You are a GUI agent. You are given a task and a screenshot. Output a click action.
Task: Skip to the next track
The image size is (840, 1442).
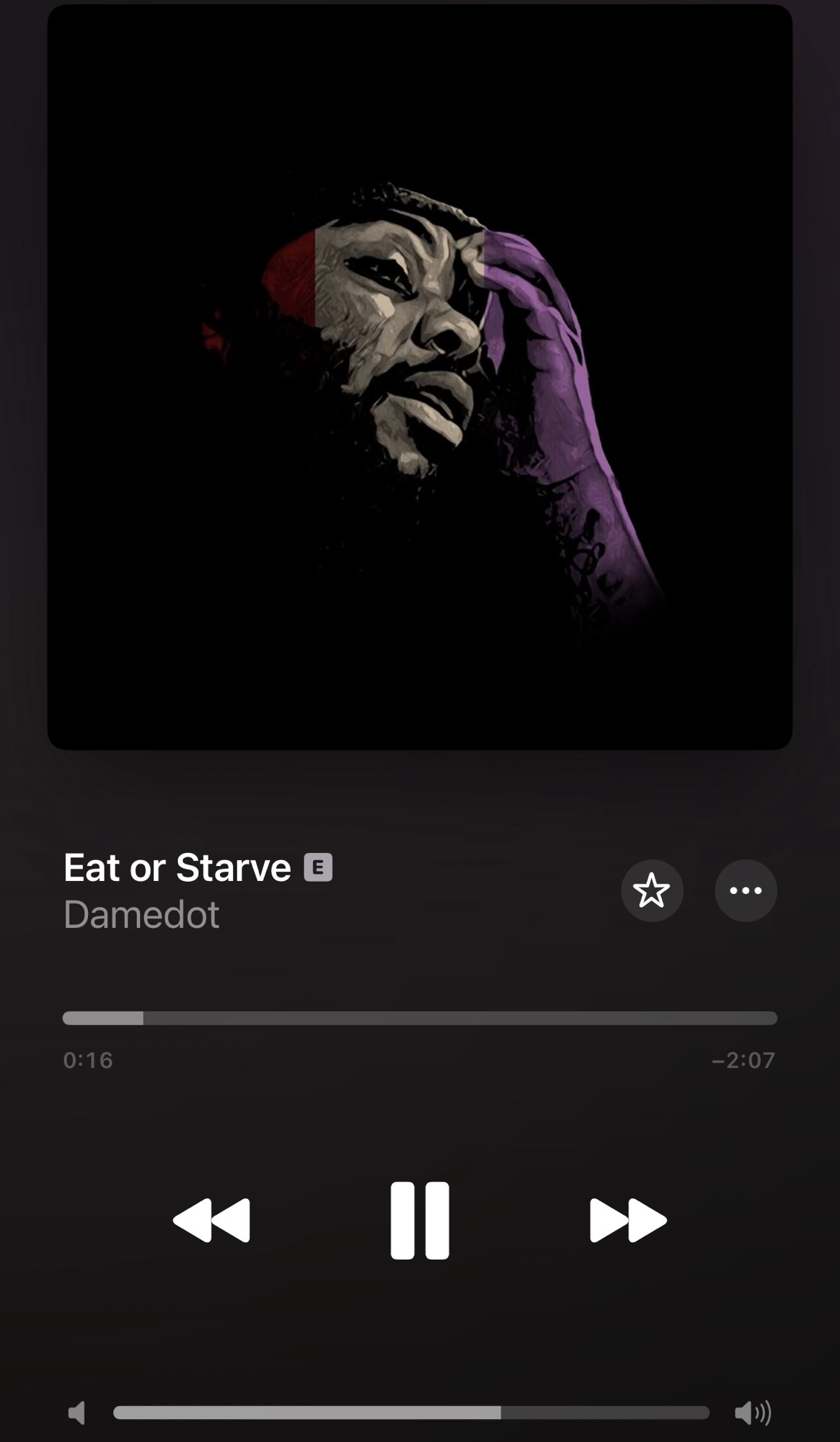[627, 1220]
